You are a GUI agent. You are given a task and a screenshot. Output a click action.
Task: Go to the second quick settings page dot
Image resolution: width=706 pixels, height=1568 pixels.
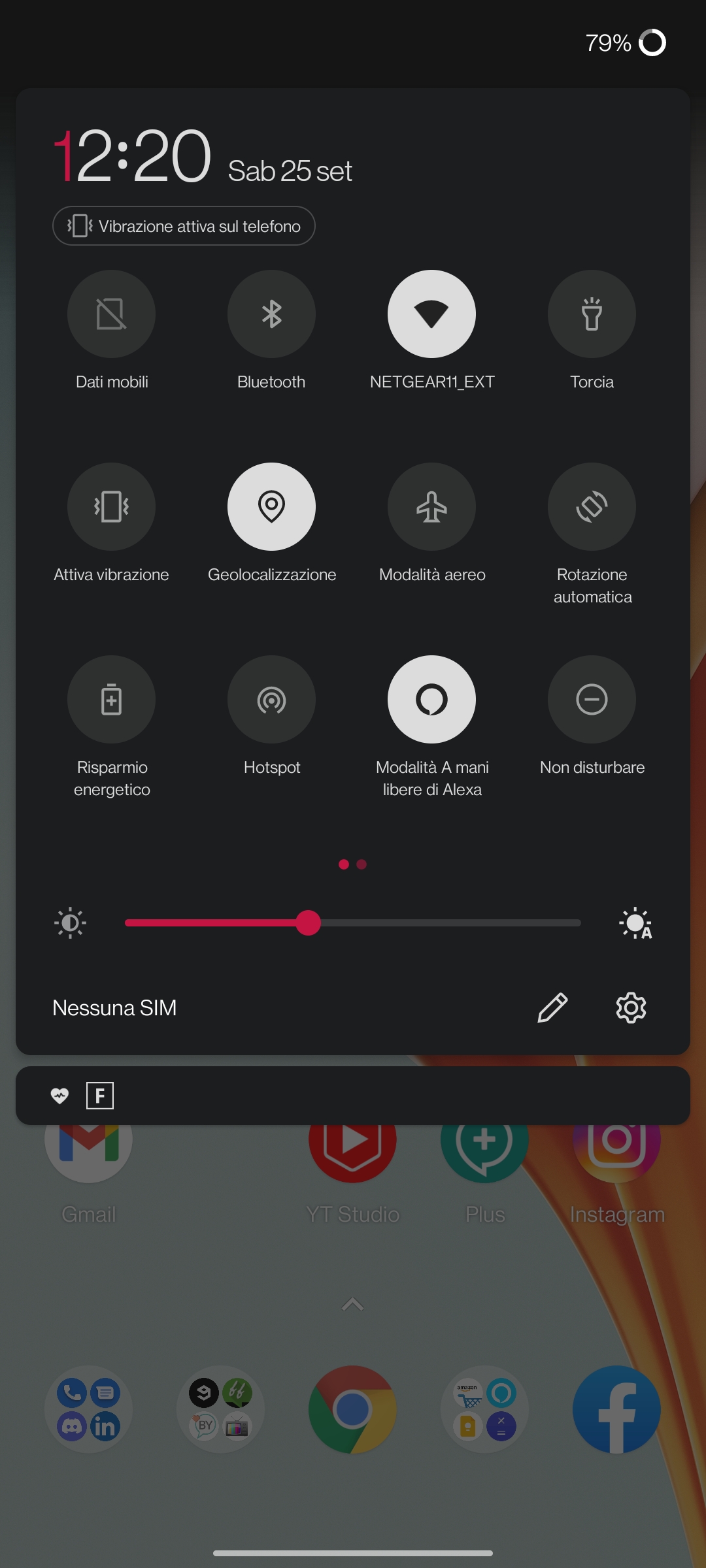(361, 864)
